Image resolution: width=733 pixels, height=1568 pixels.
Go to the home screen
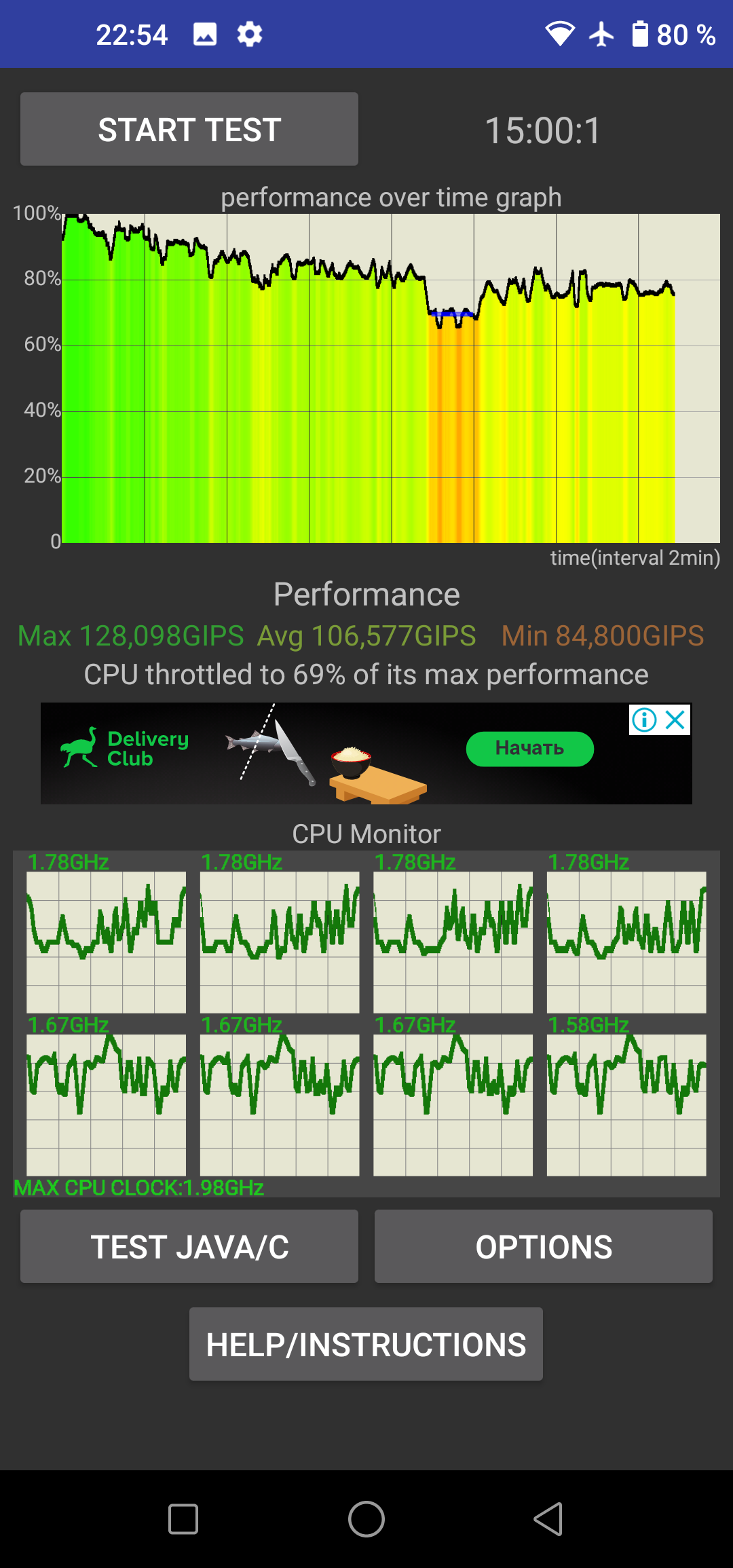pos(366,1518)
